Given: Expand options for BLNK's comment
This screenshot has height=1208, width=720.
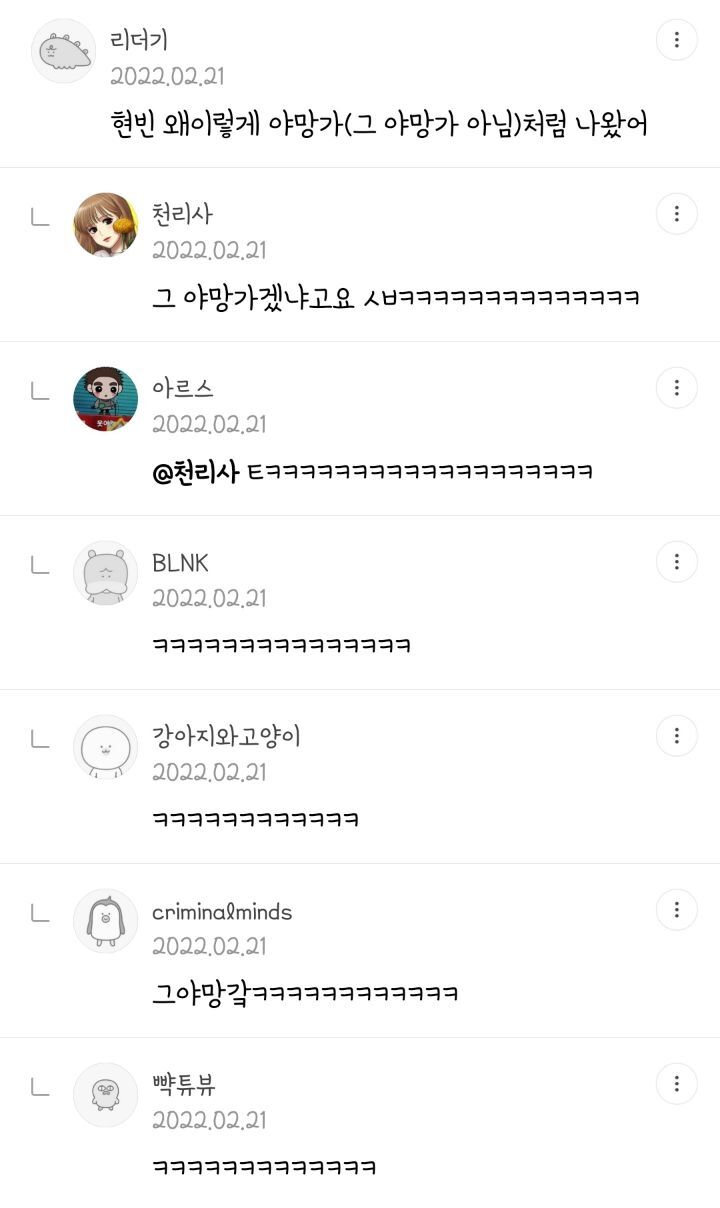Looking at the screenshot, I should click(x=676, y=562).
